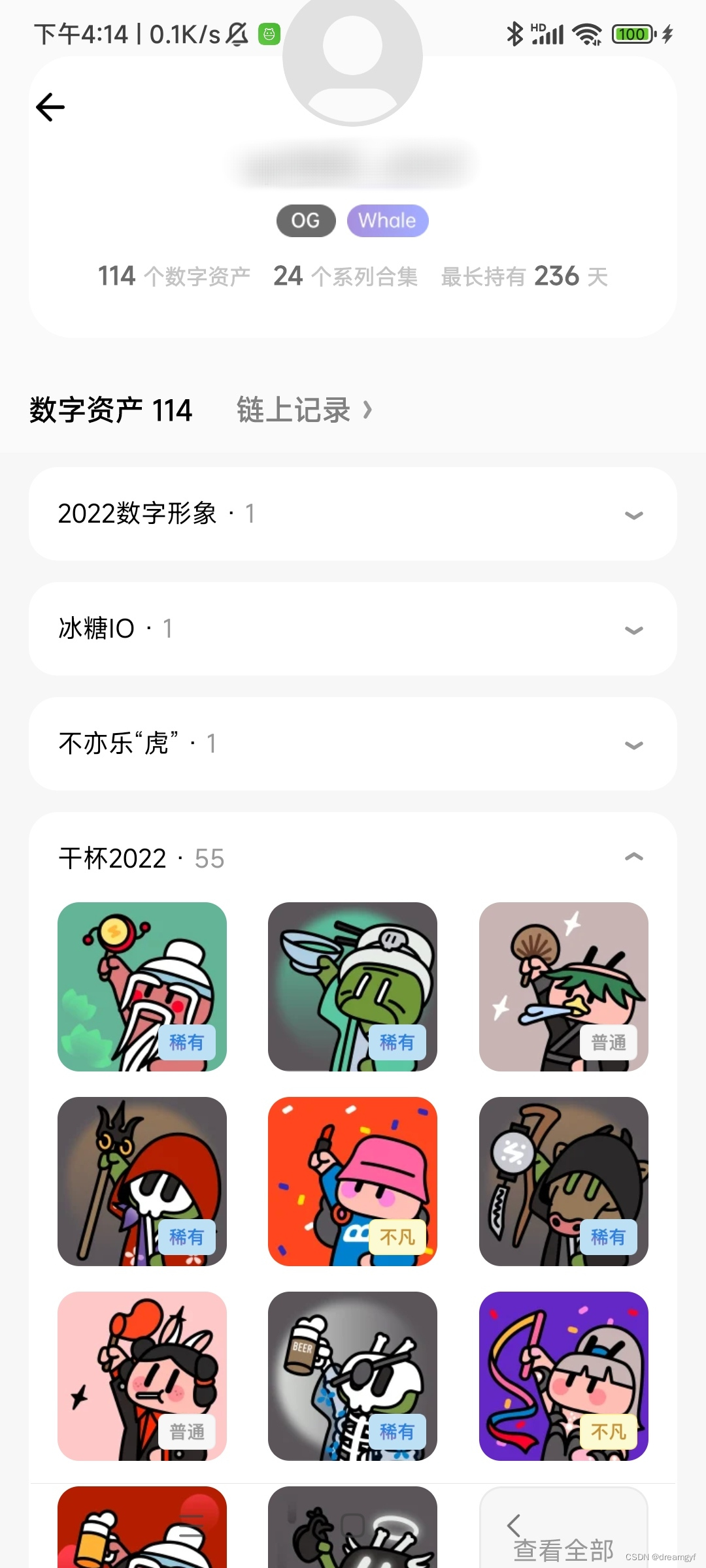This screenshot has height=1568, width=706.
Task: Open 链上记录 on-chain records
Action: click(x=304, y=410)
